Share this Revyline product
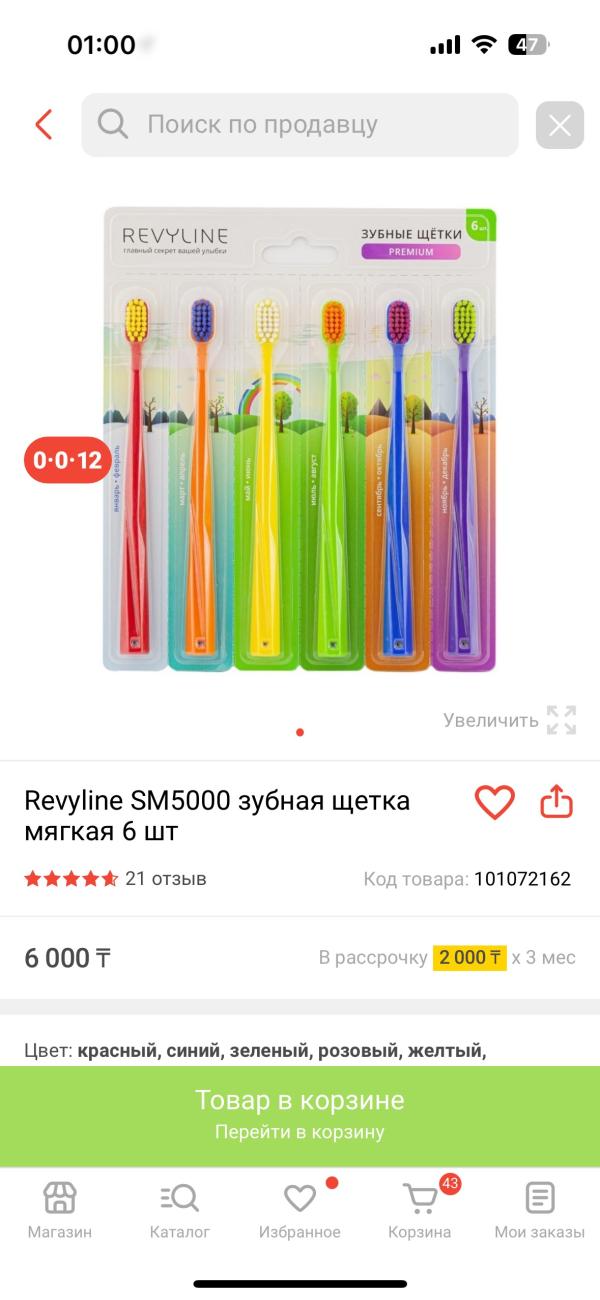The width and height of the screenshot is (600, 1300). click(x=556, y=802)
